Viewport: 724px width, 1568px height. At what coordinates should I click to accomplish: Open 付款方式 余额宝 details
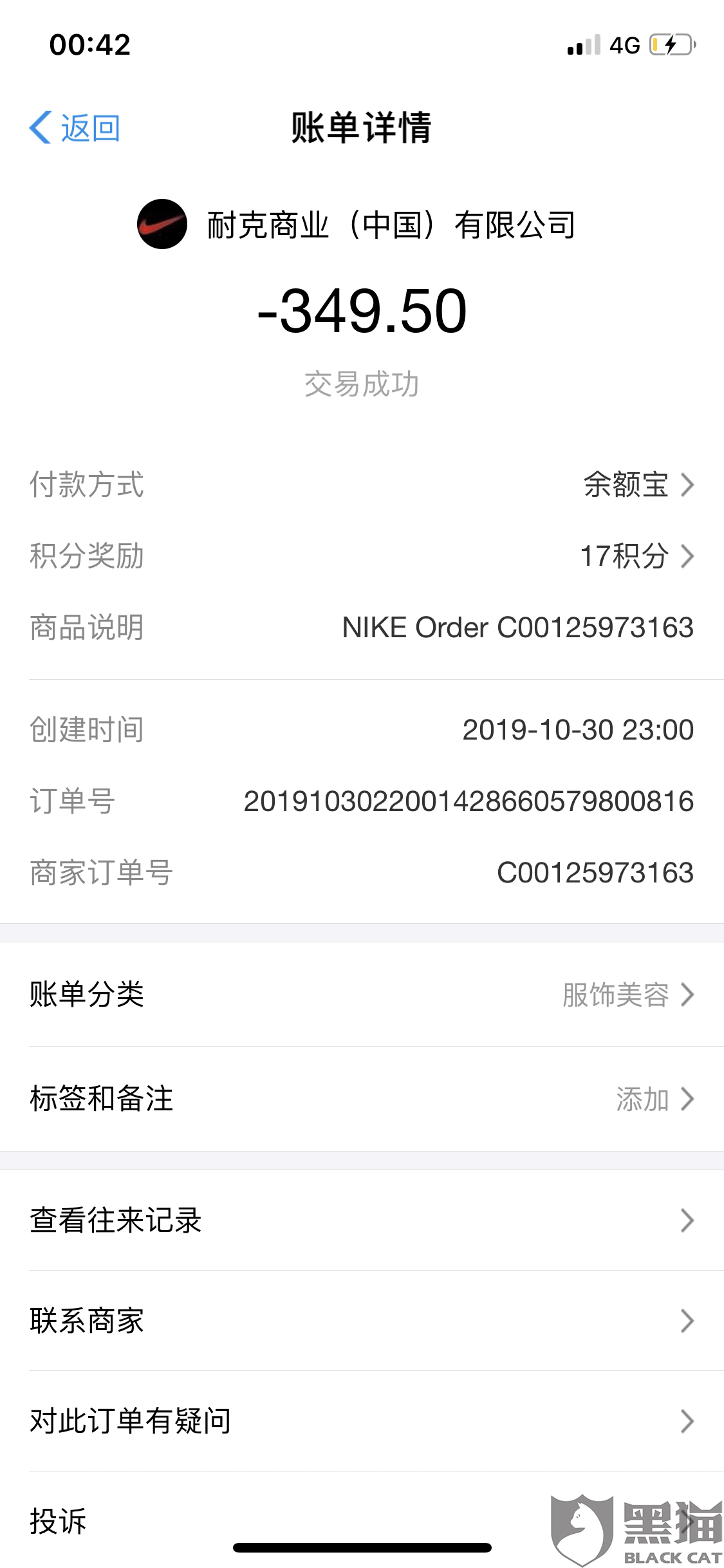pyautogui.click(x=637, y=485)
